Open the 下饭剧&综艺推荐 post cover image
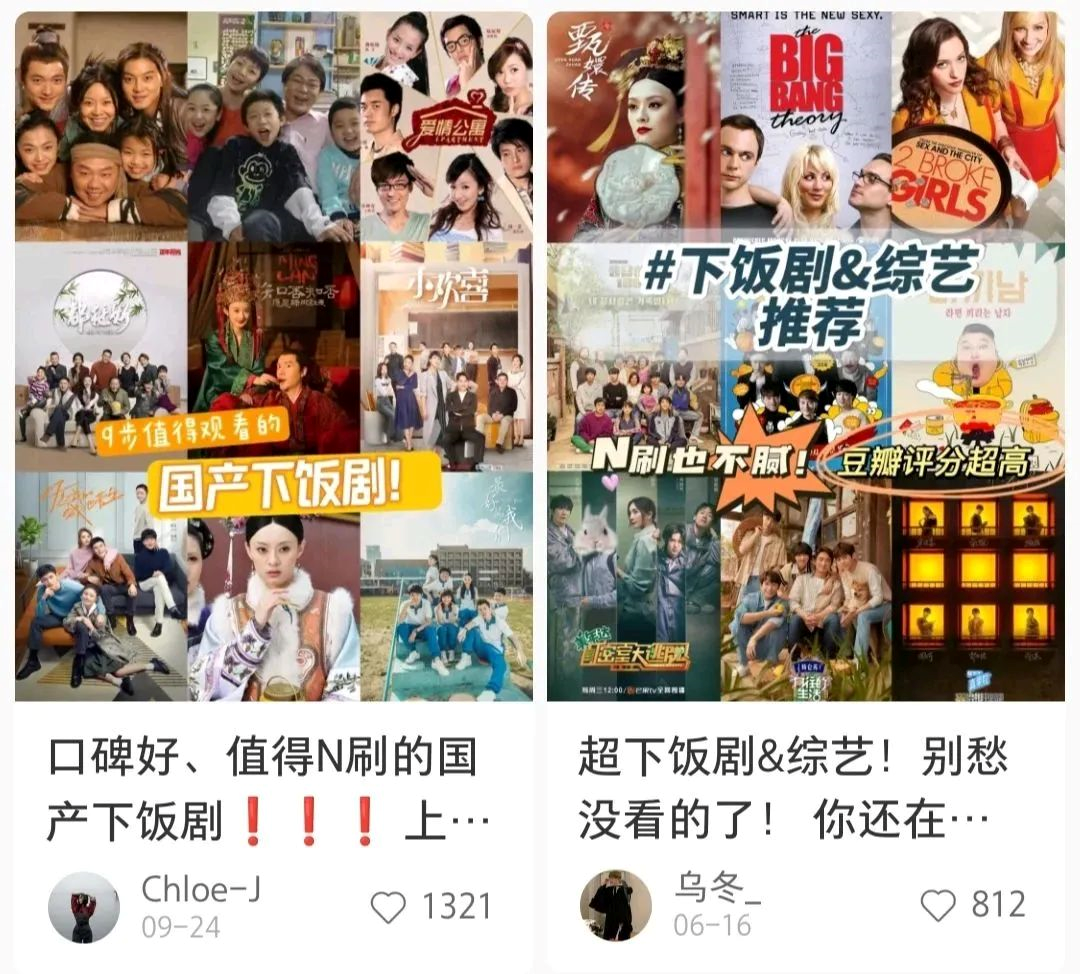The image size is (1080, 974). click(806, 357)
